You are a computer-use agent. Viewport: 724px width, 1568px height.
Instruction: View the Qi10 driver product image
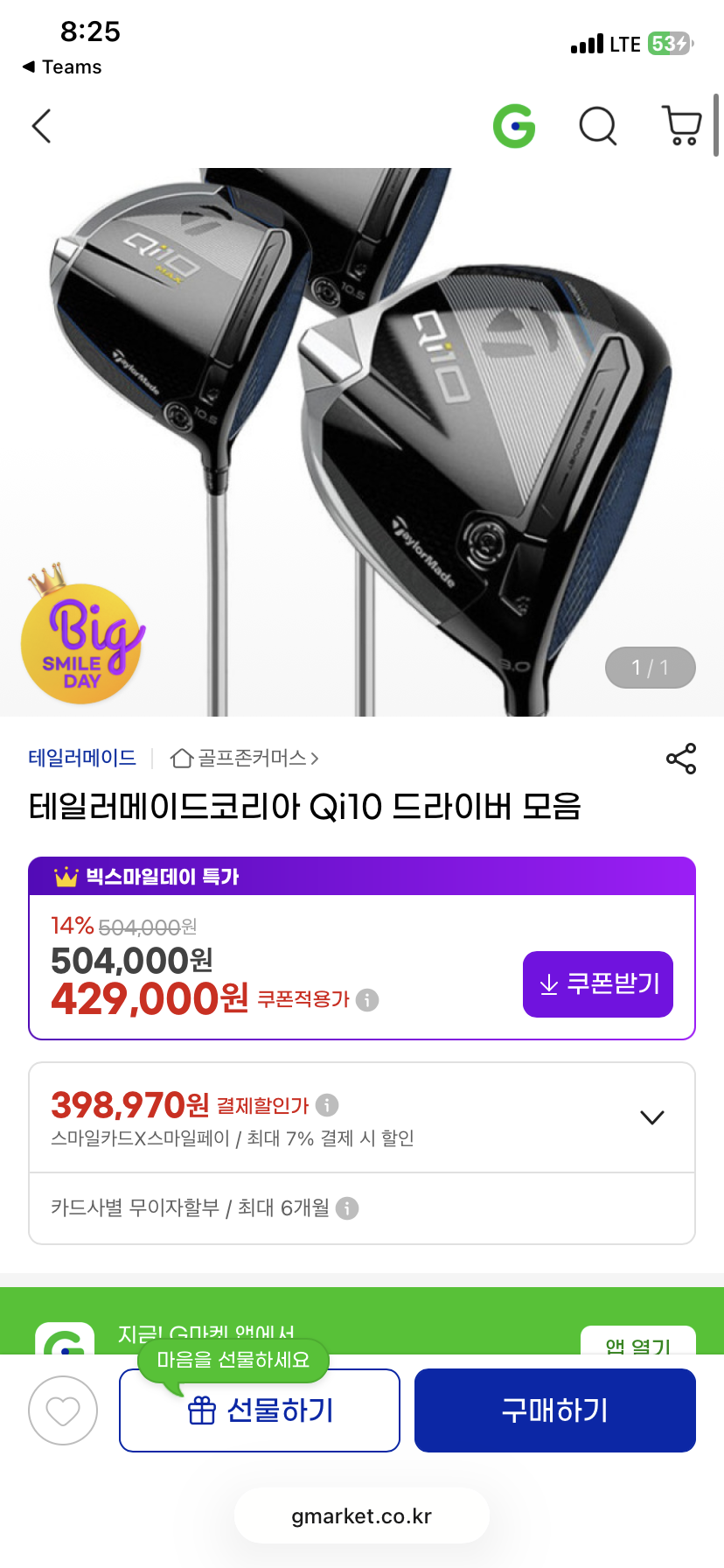[x=362, y=442]
